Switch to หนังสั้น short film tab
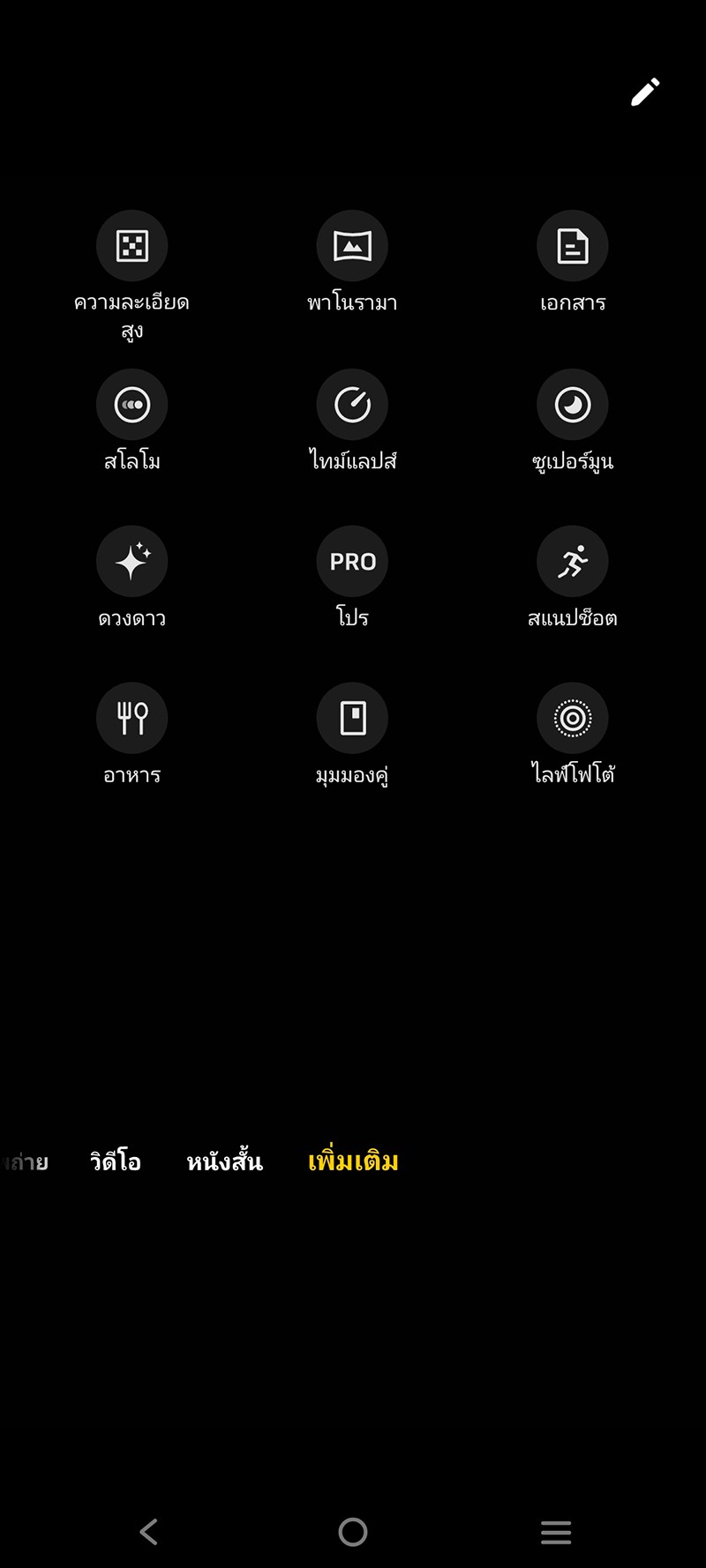The image size is (706, 1568). click(x=224, y=1161)
